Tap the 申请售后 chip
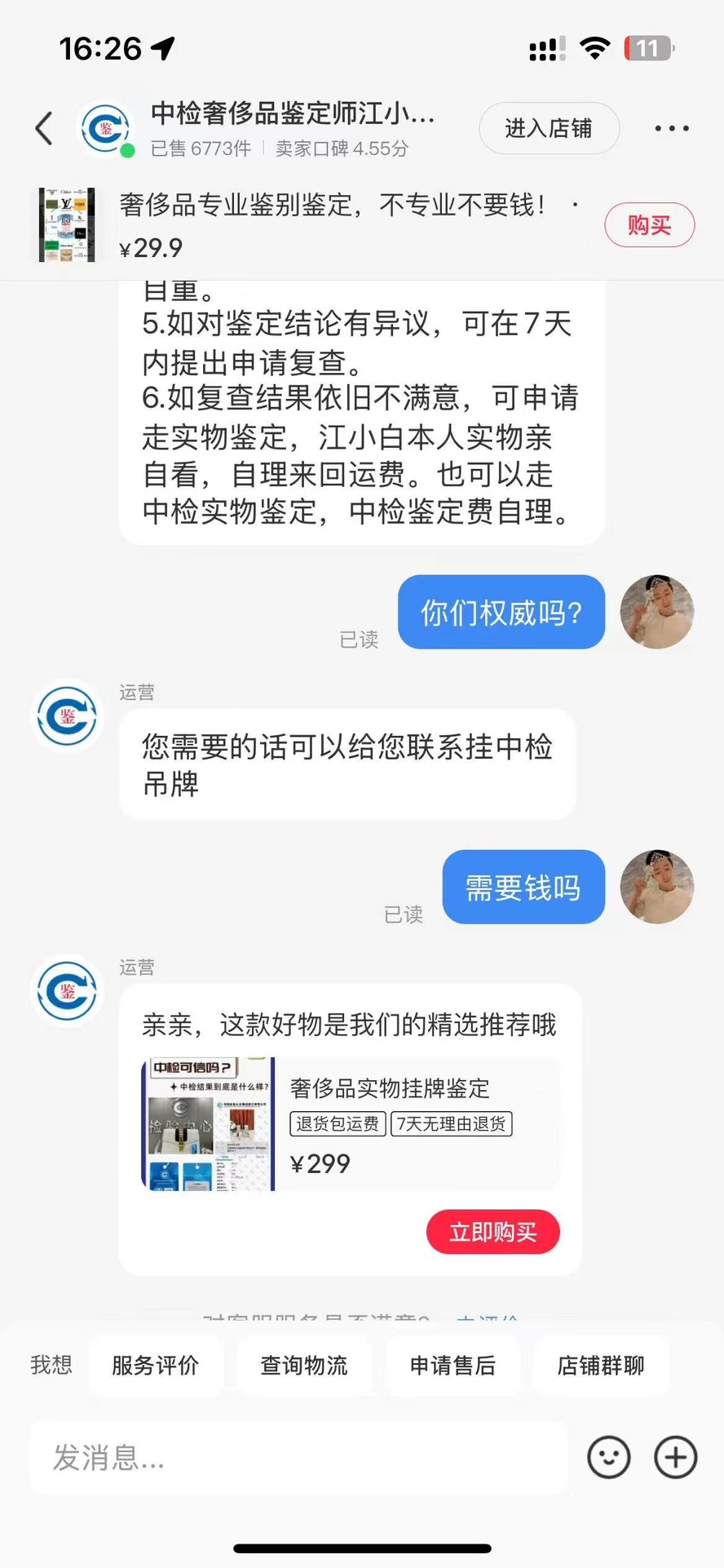Screen dimensions: 724x1568 [x=452, y=1365]
